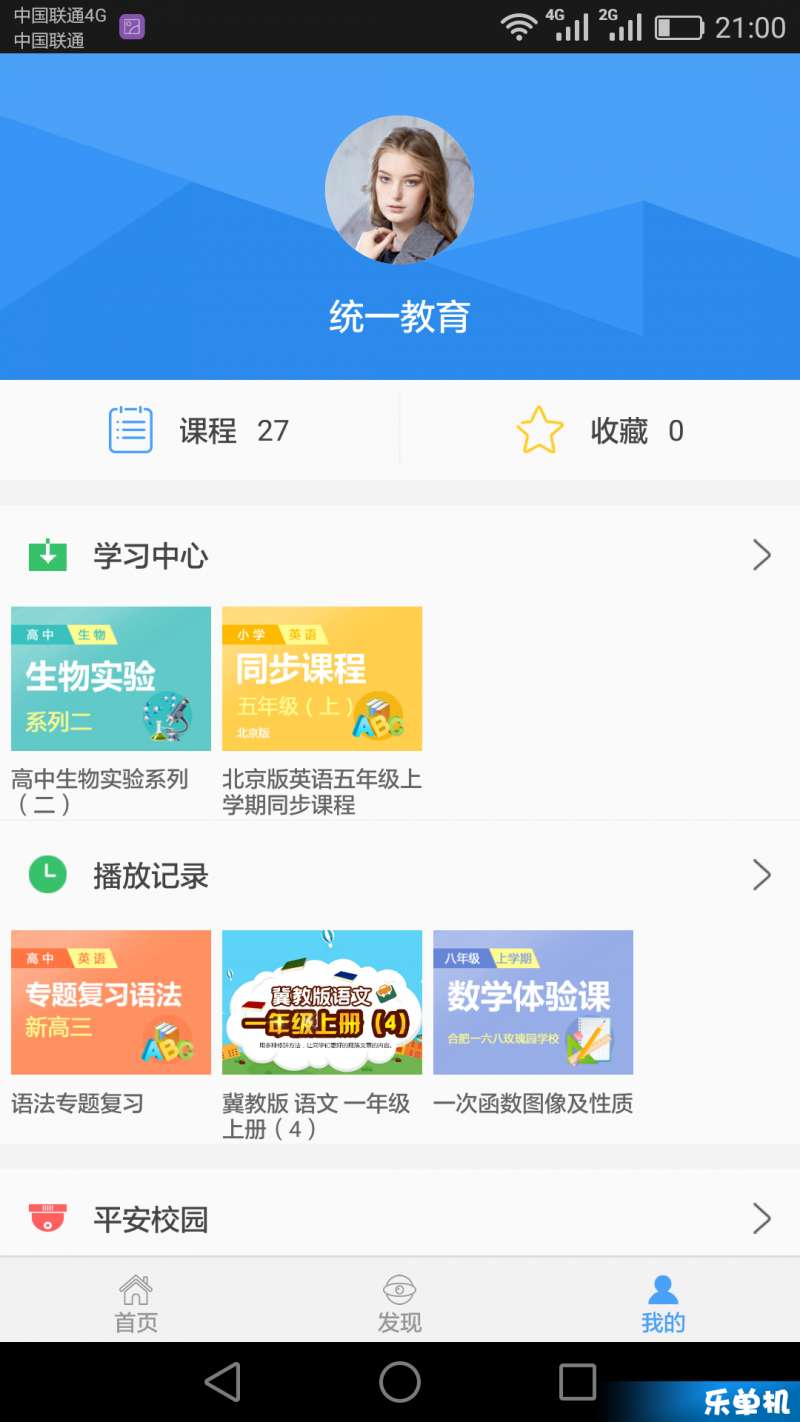
Task: Resume 语法专题复习 from play history
Action: point(111,1003)
